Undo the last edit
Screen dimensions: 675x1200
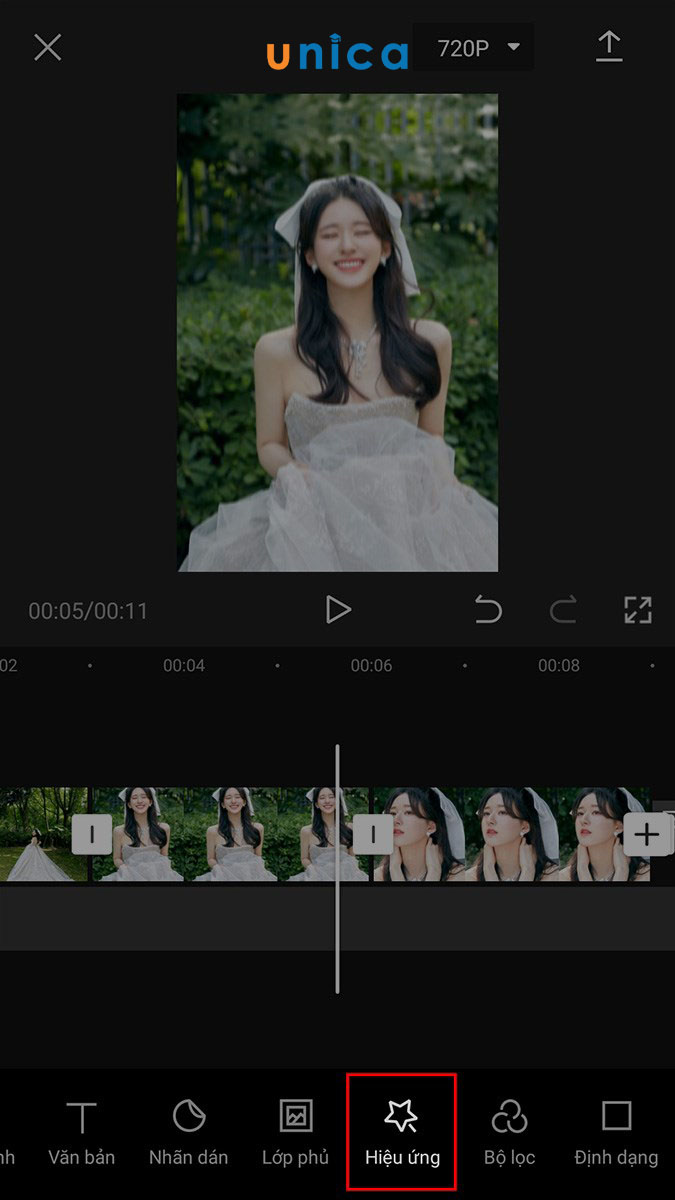[x=488, y=609]
